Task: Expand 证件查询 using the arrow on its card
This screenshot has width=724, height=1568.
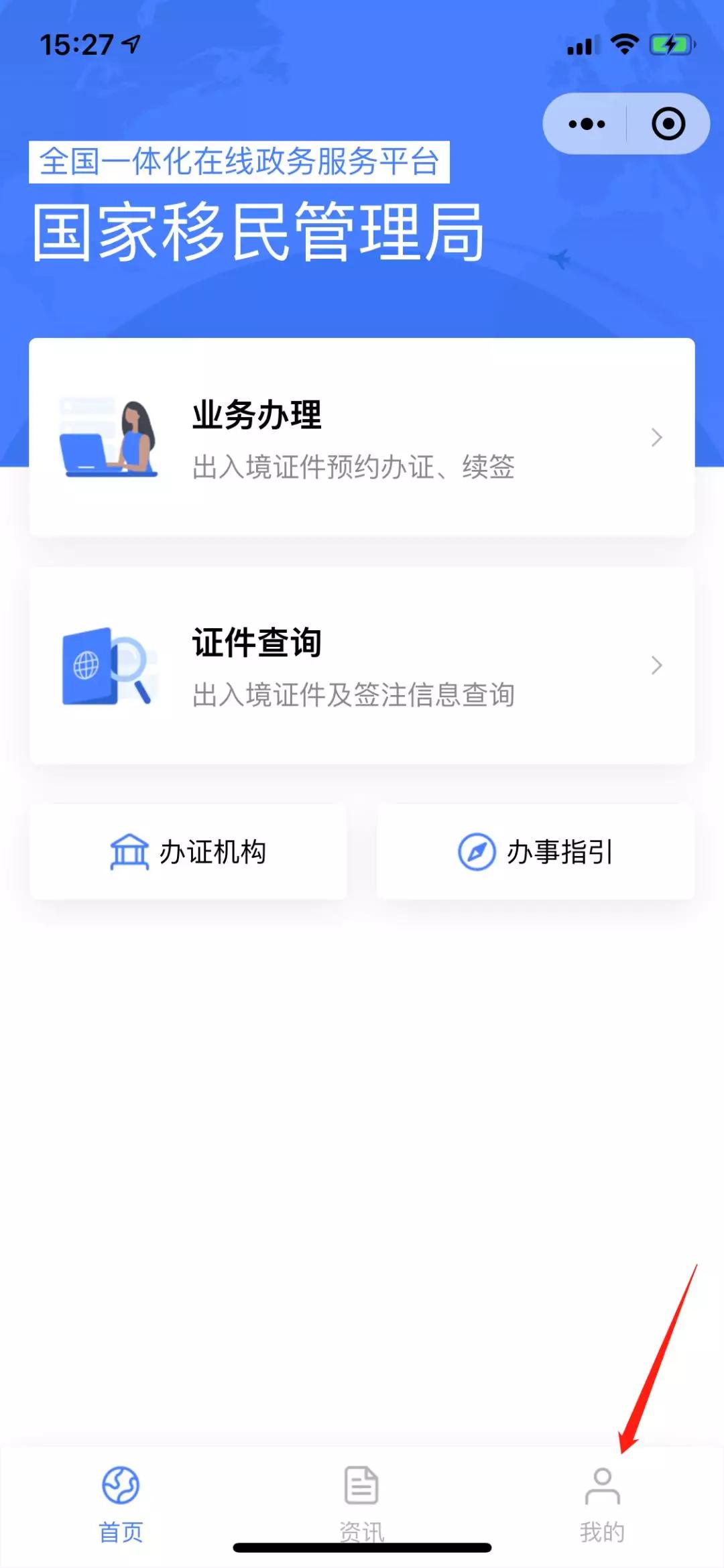Action: click(x=655, y=666)
